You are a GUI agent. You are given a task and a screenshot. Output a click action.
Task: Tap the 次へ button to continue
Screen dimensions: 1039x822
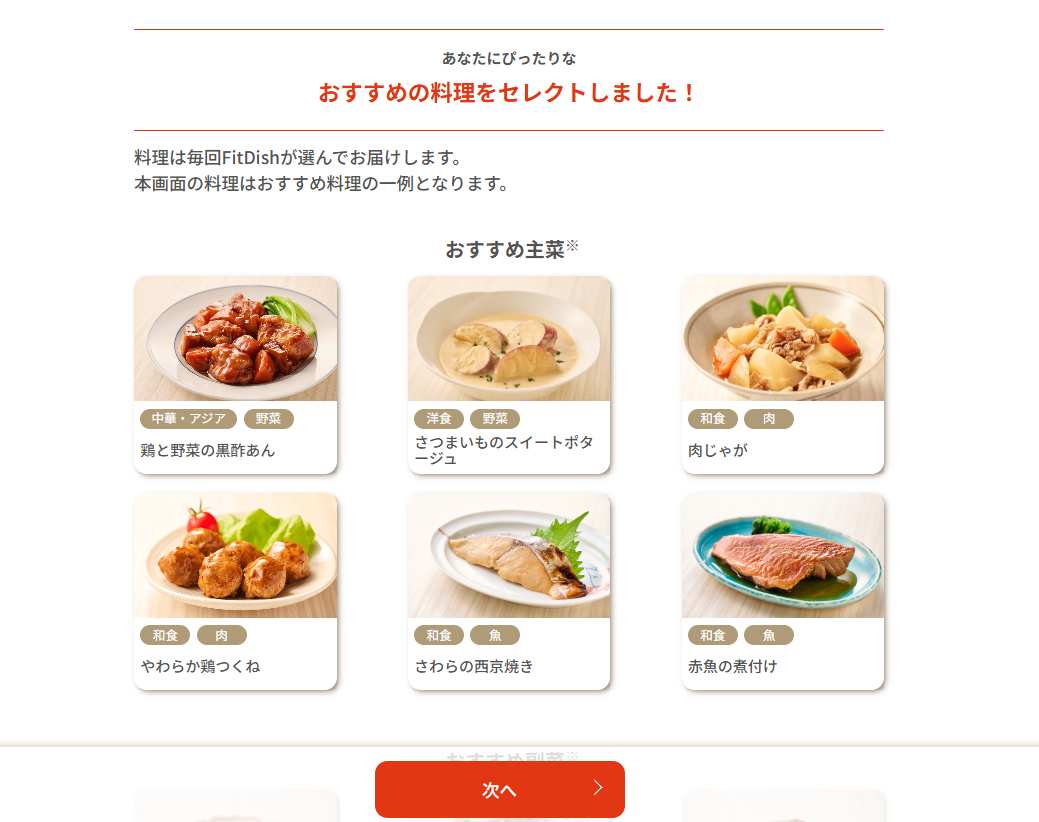(499, 789)
